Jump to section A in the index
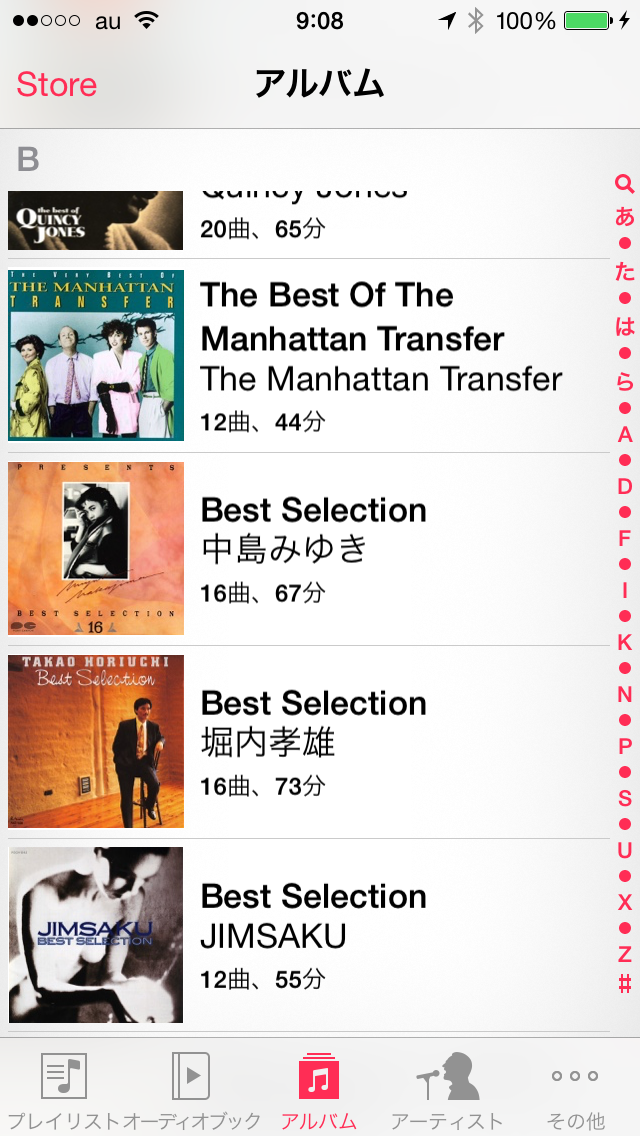 pyautogui.click(x=625, y=435)
